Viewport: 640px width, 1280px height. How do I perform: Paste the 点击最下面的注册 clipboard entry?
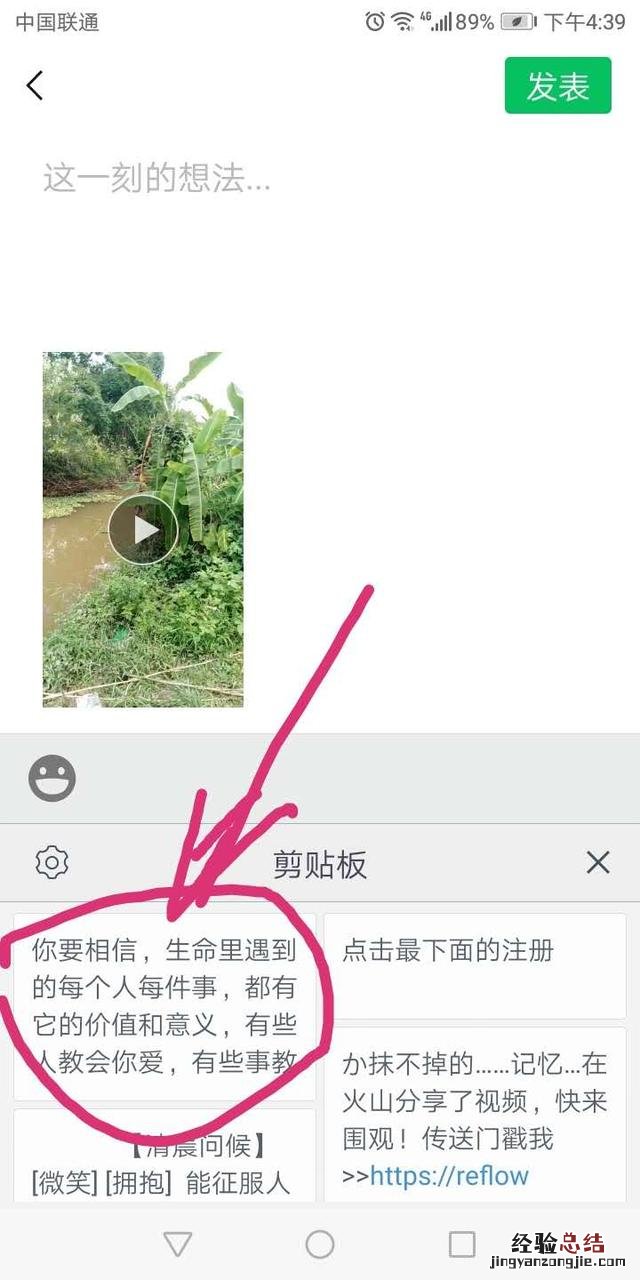[x=475, y=964]
